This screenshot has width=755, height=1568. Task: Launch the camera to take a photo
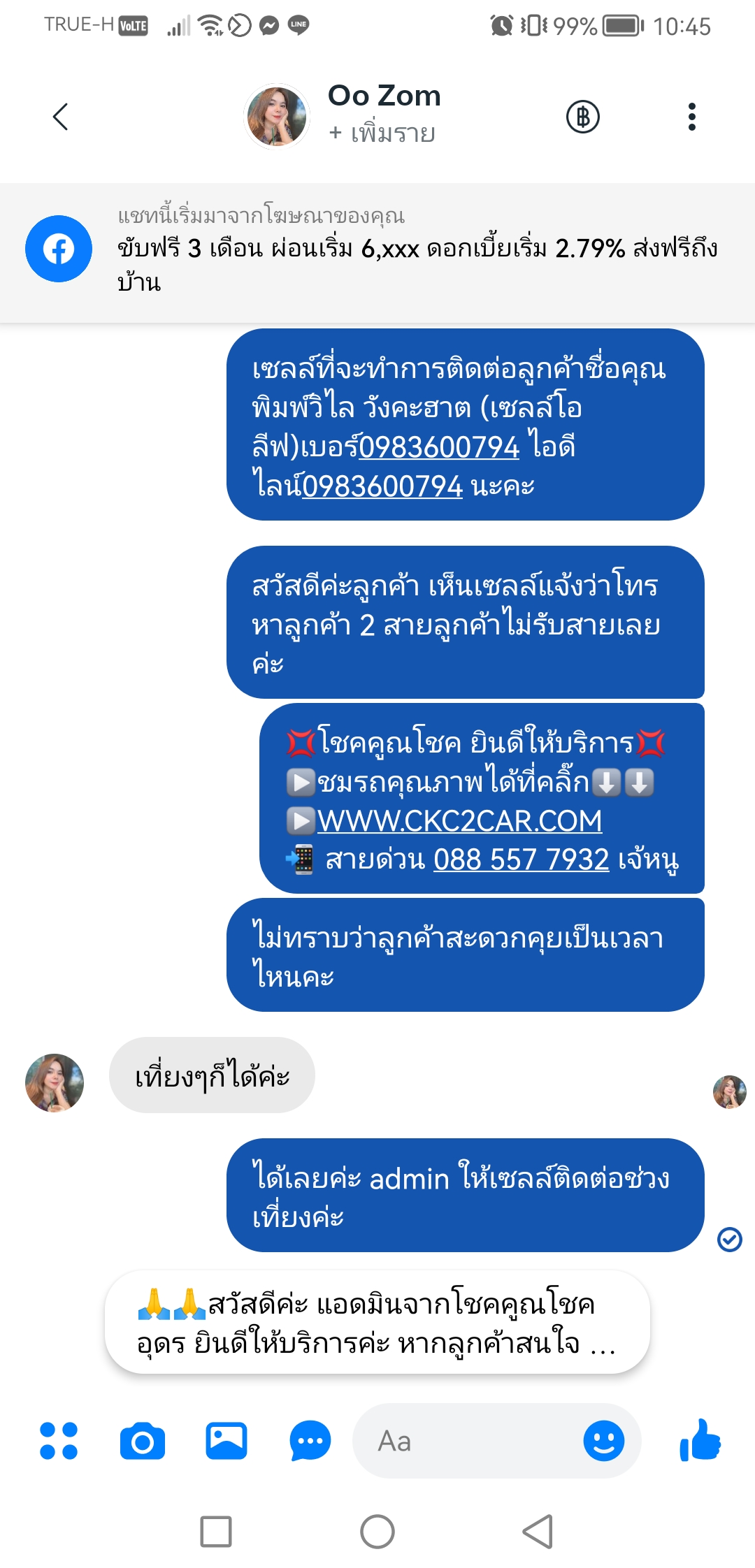[x=143, y=1441]
